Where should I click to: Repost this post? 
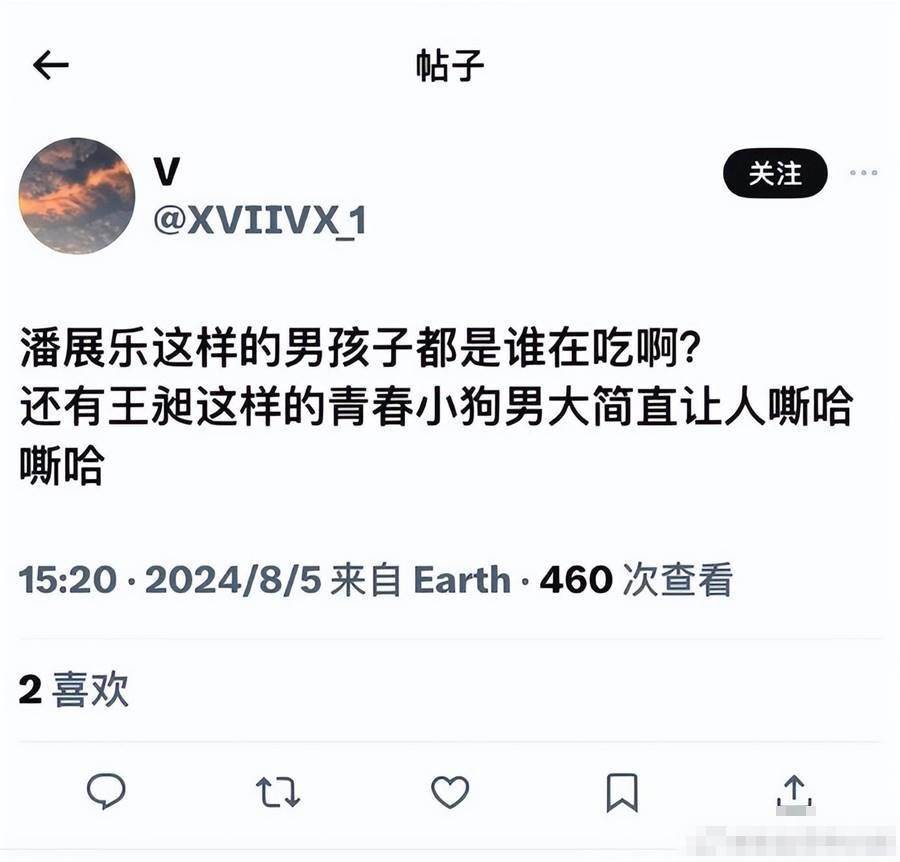tap(277, 792)
